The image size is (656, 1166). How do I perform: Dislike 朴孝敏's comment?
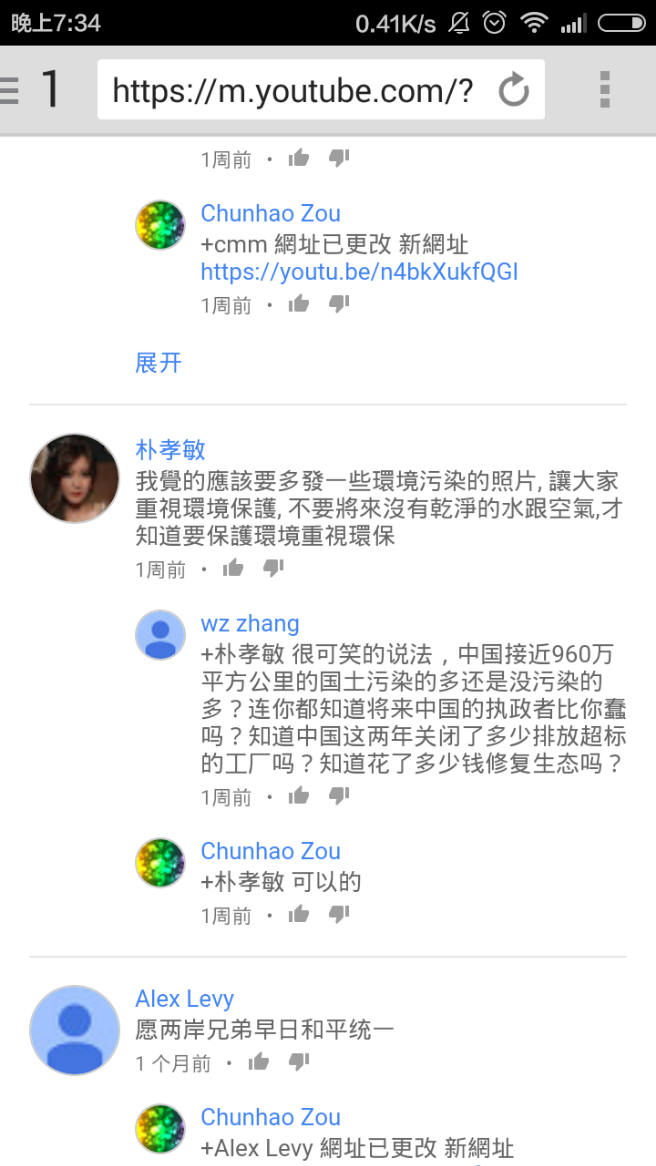pyautogui.click(x=274, y=569)
